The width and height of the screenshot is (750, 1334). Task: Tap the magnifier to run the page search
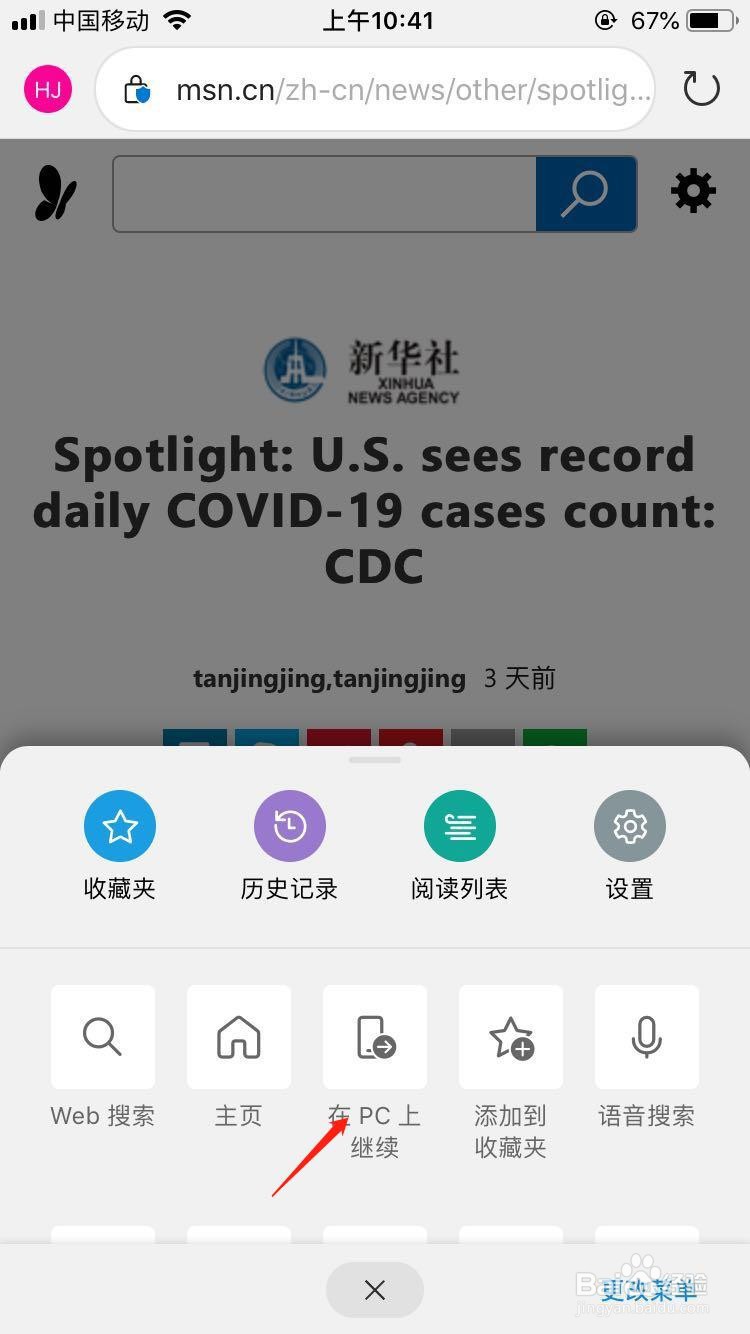point(585,193)
